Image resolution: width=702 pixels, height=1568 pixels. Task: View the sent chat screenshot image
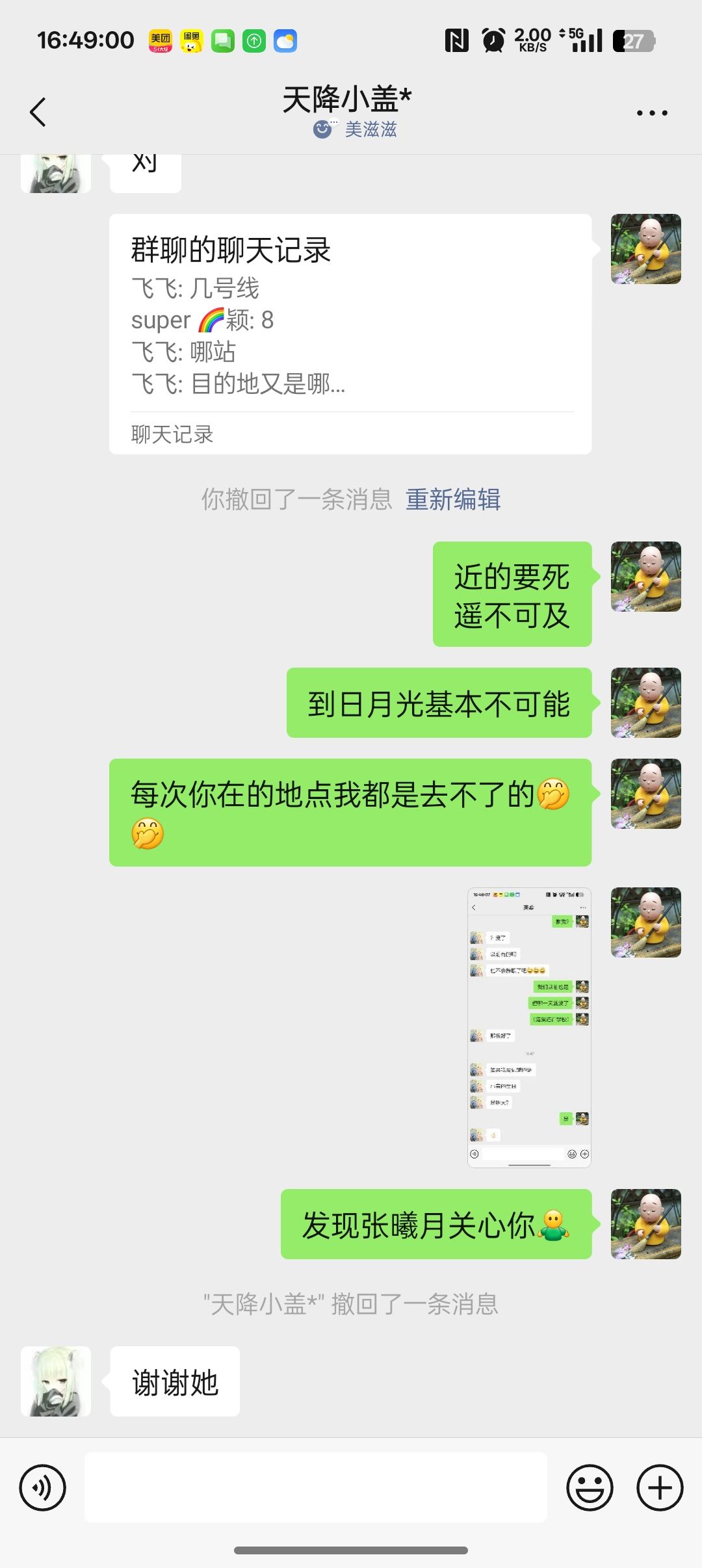click(529, 1027)
